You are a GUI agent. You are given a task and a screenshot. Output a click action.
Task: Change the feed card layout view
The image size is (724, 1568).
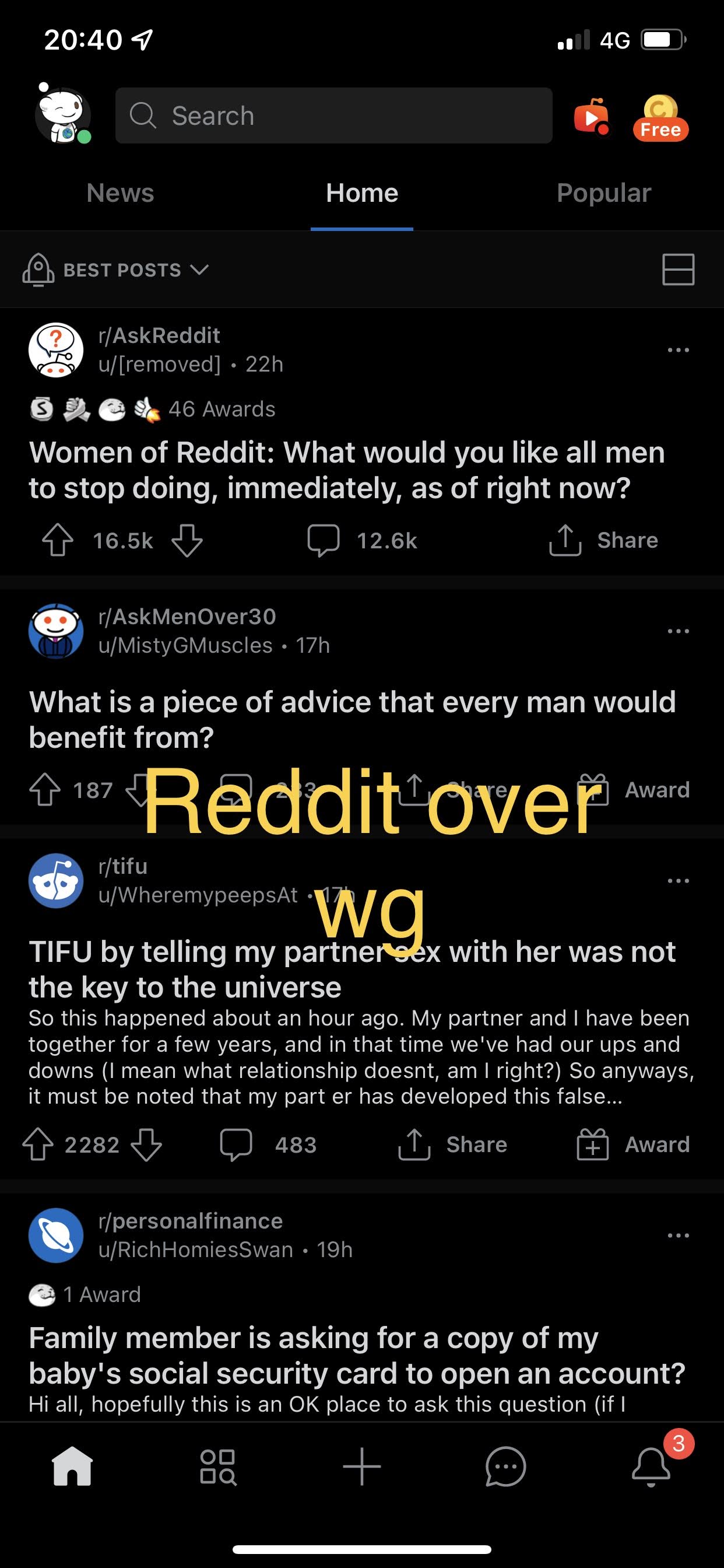click(x=679, y=269)
